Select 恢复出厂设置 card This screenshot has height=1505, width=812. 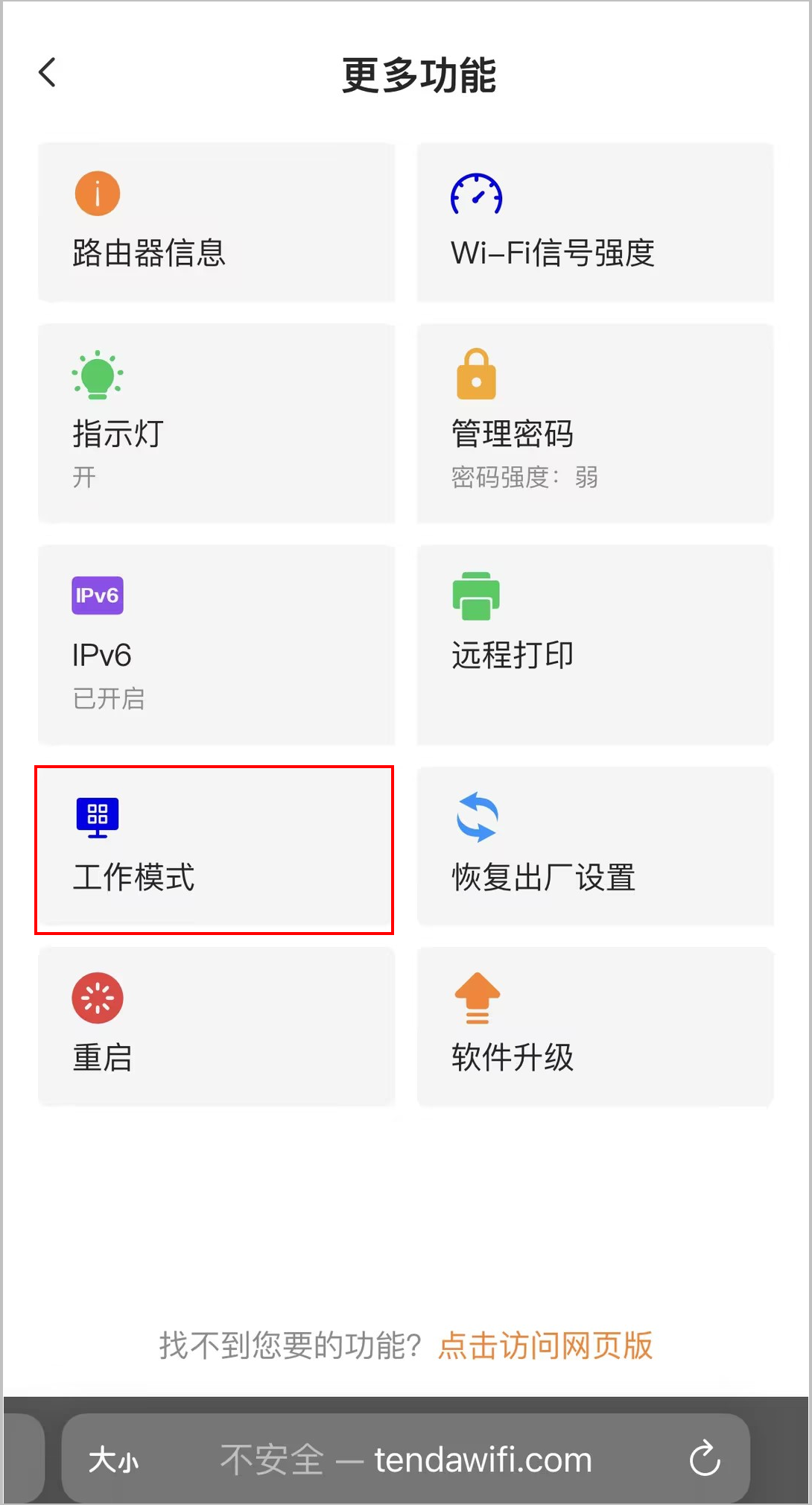coord(595,846)
